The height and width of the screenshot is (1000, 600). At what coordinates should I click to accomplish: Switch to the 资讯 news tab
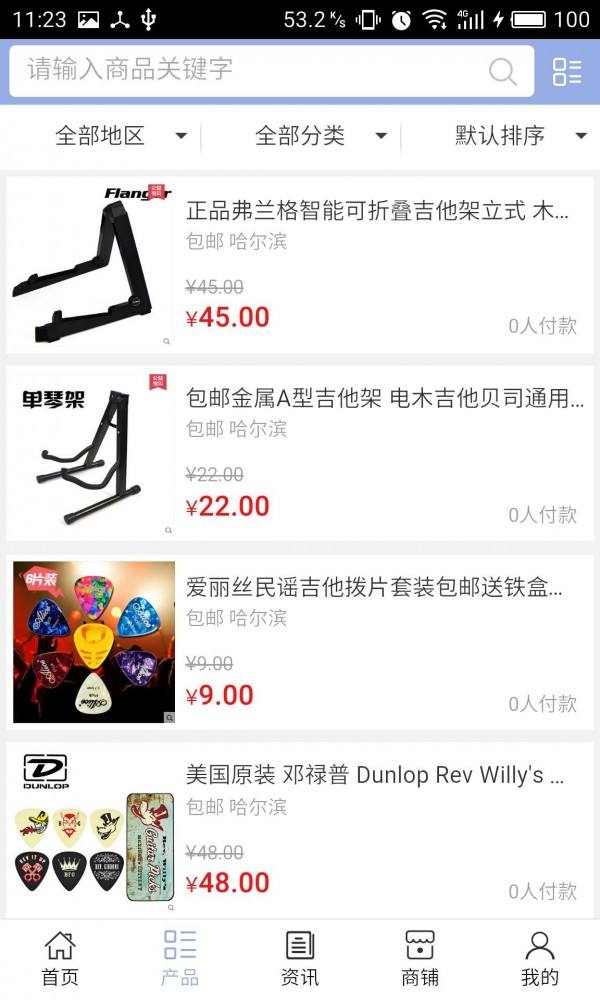point(300,959)
